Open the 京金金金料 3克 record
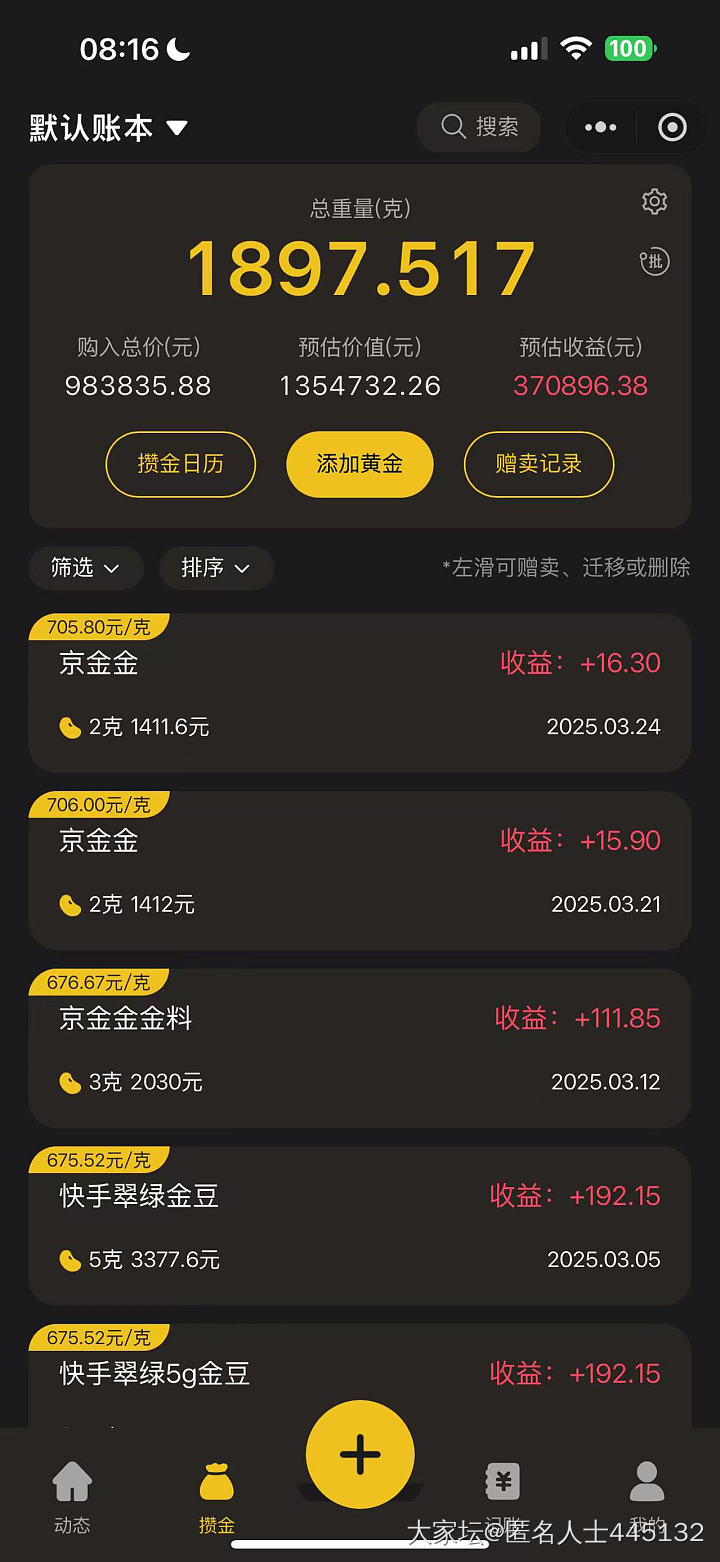Image resolution: width=720 pixels, height=1562 pixels. tap(360, 1049)
